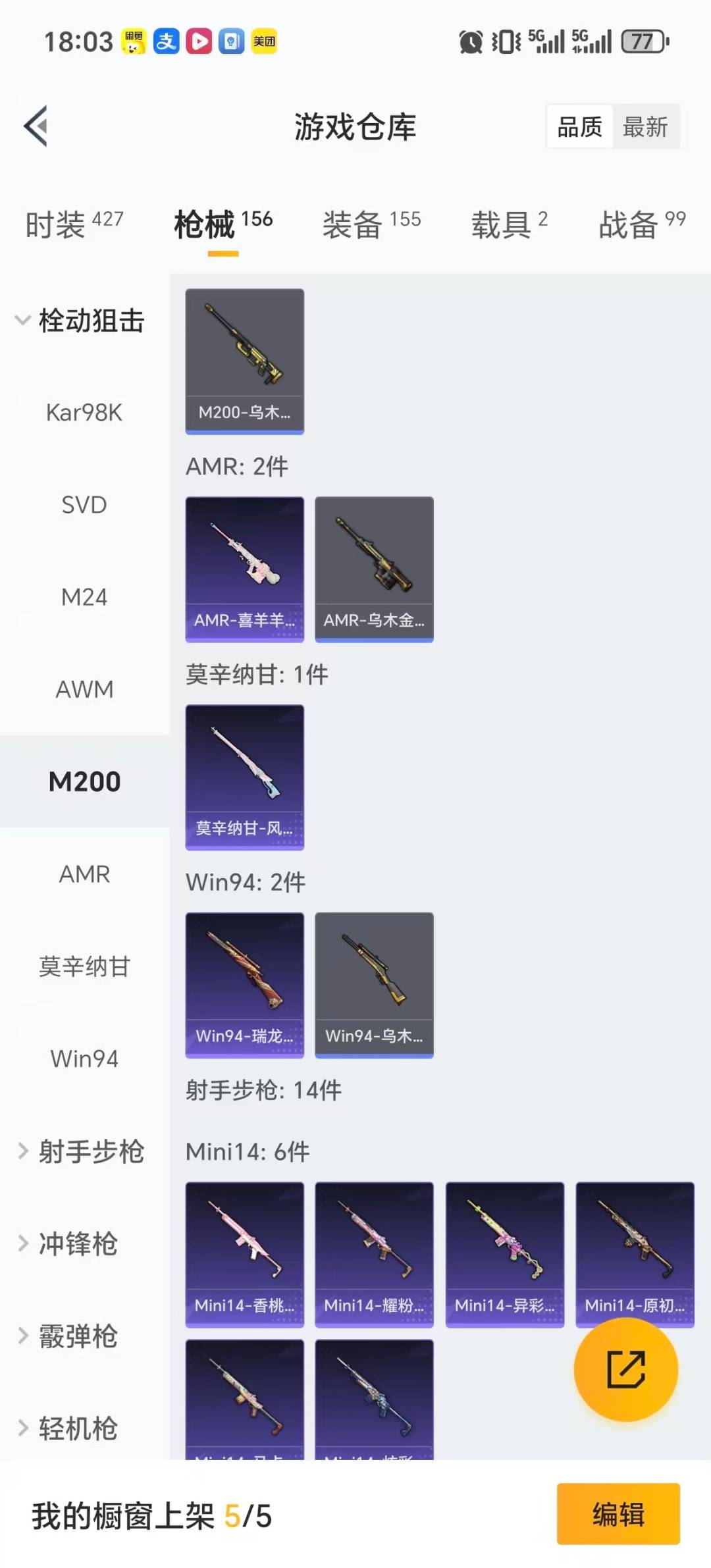Open the AMR-喜羊羊 skin thumbnail
Viewport: 711px width, 1568px height.
(244, 569)
